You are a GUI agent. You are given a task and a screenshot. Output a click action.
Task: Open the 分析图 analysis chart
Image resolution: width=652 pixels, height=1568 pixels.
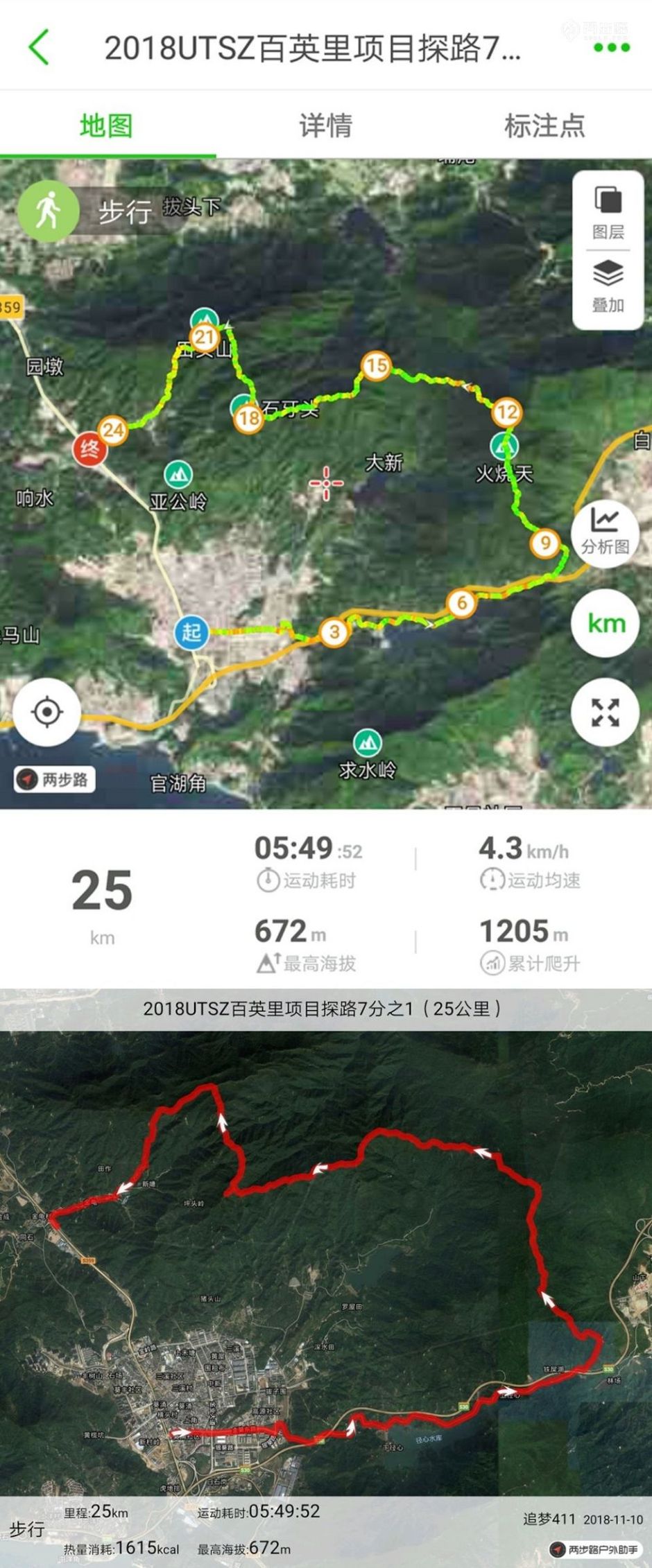pos(605,532)
